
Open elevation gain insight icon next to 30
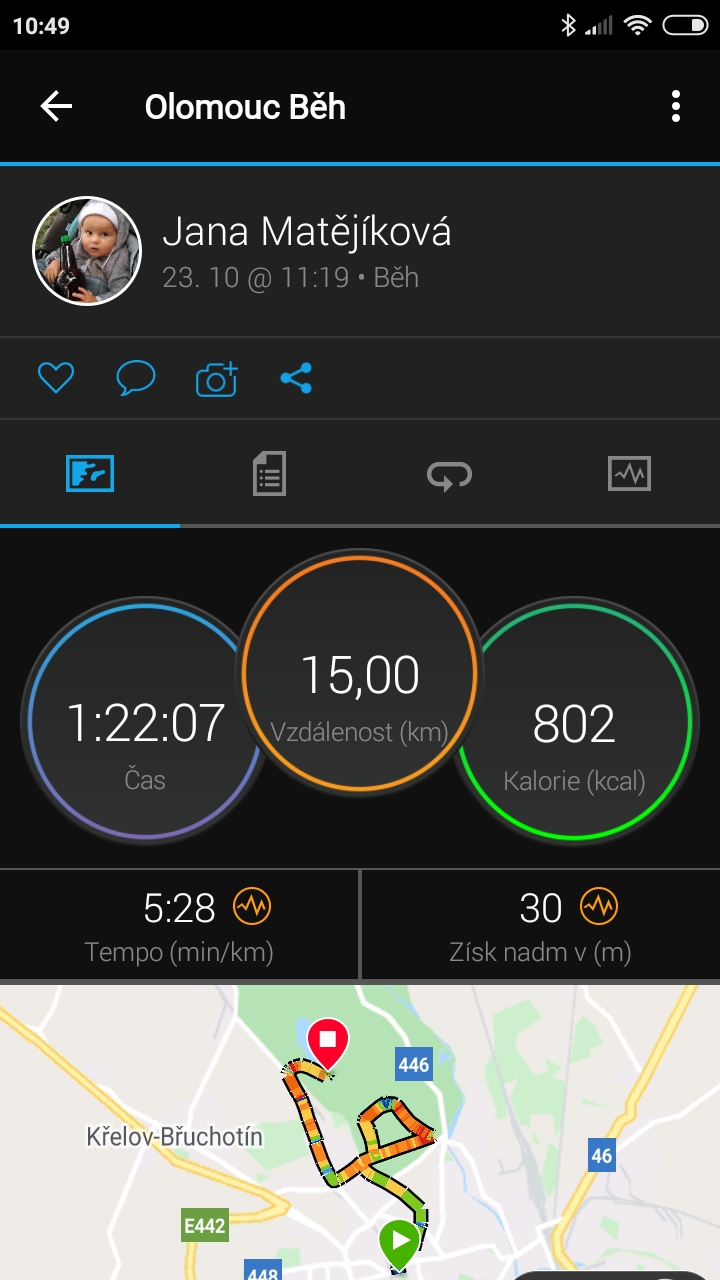pyautogui.click(x=599, y=907)
